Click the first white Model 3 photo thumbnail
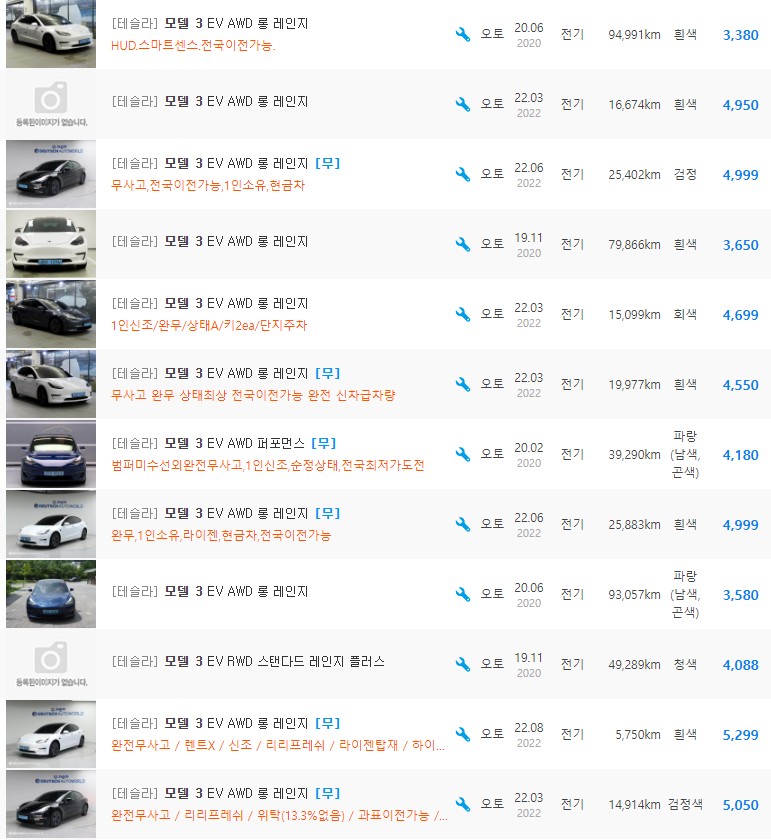 (x=50, y=34)
